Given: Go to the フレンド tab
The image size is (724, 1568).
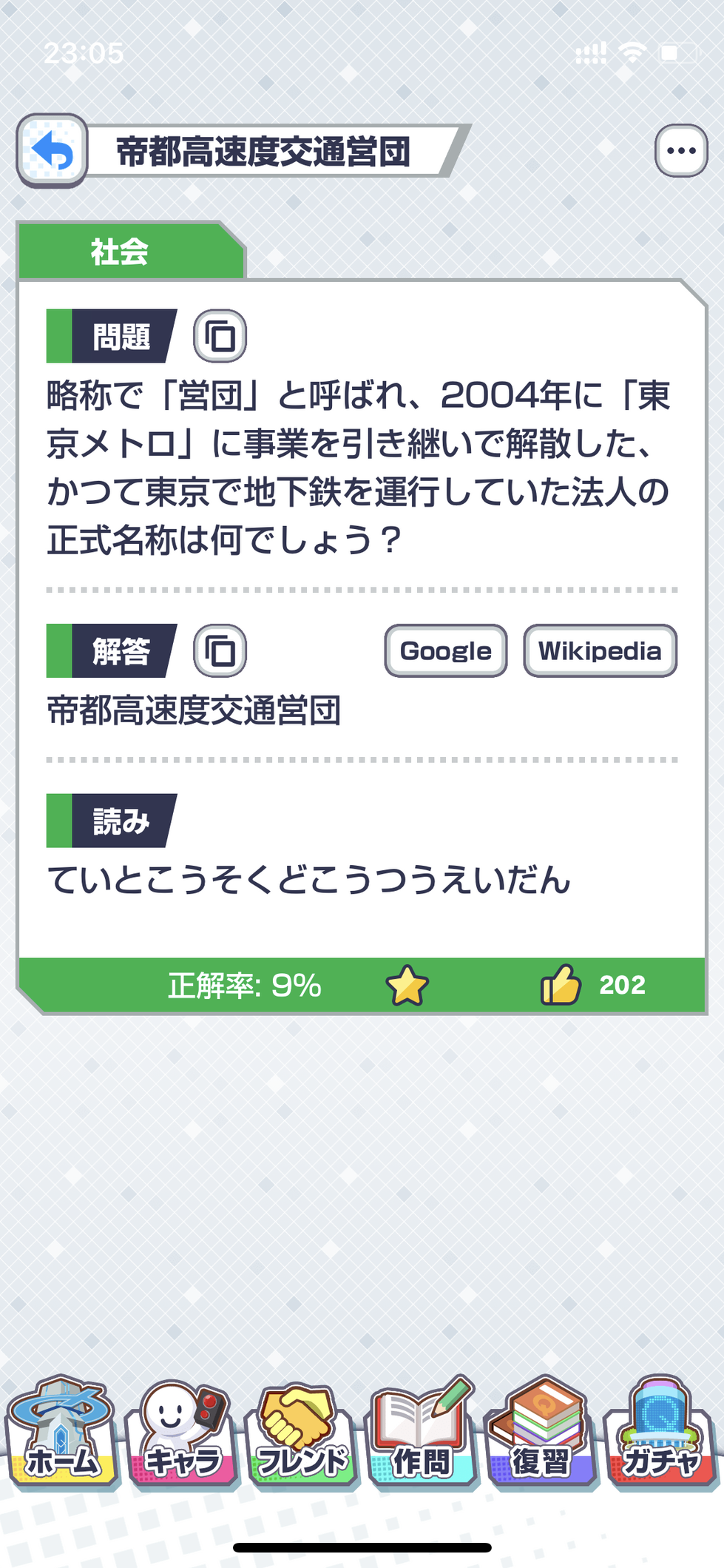Looking at the screenshot, I should tap(302, 1432).
